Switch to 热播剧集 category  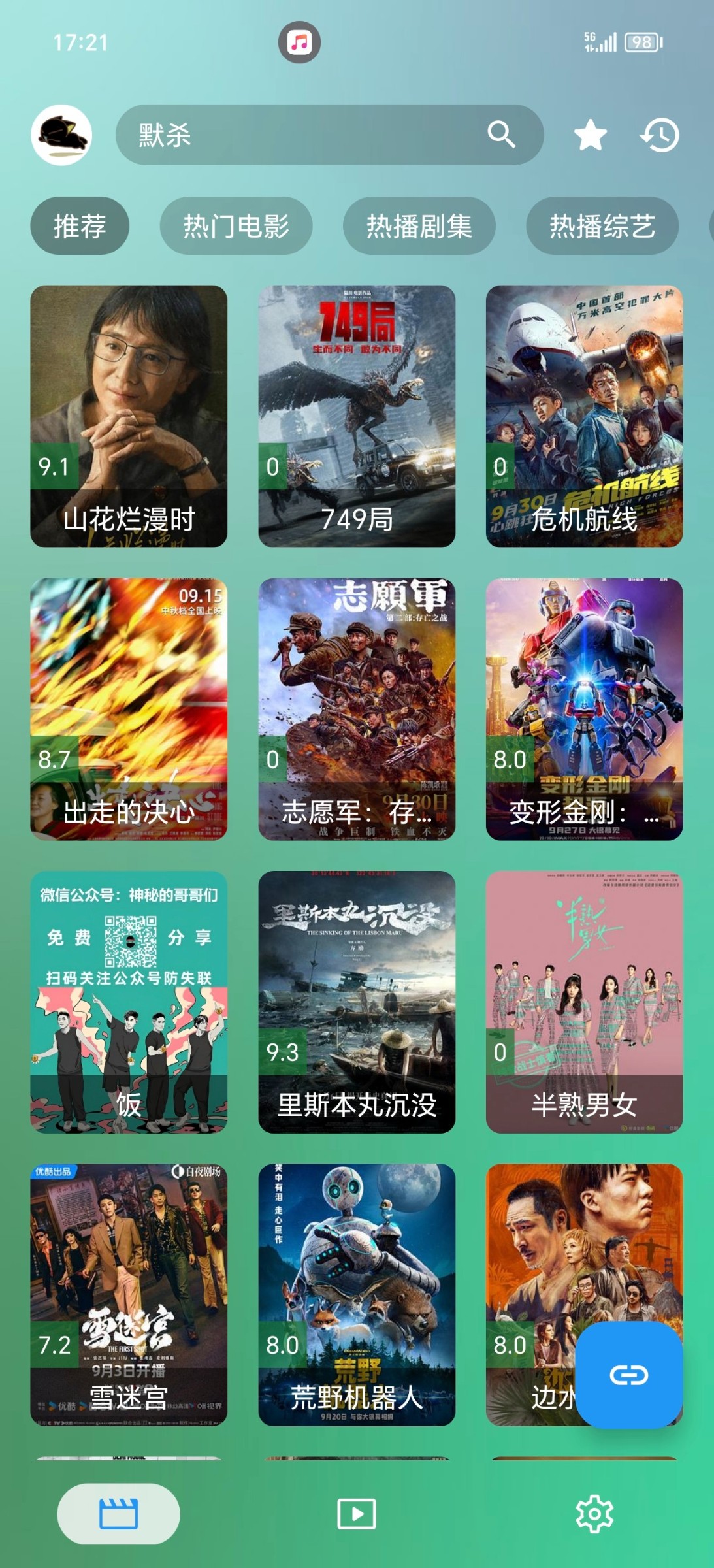pyautogui.click(x=419, y=226)
